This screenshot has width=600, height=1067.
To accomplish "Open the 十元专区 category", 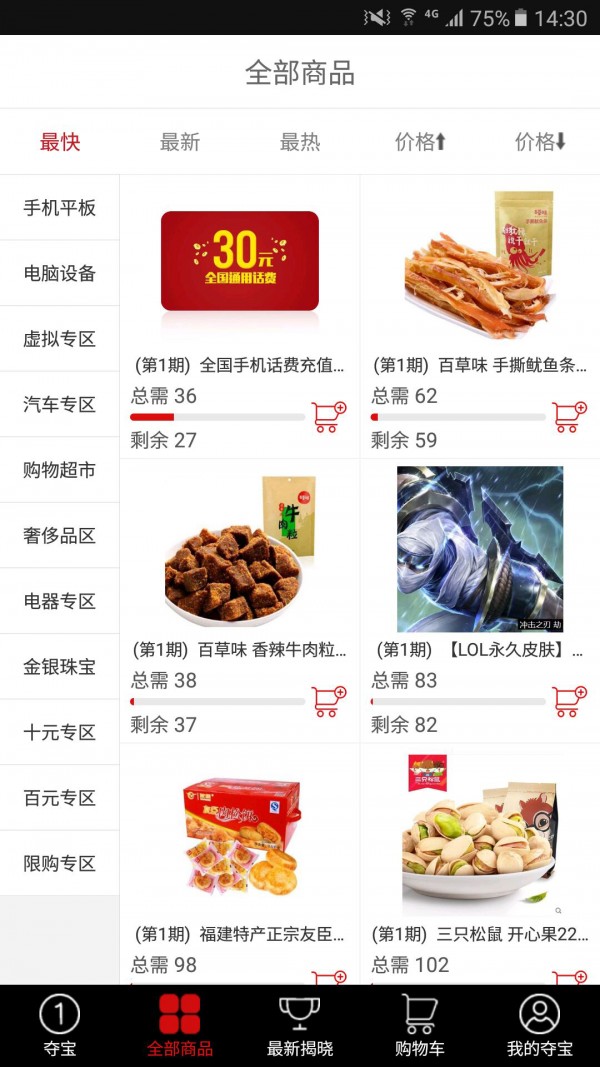I will pos(60,732).
